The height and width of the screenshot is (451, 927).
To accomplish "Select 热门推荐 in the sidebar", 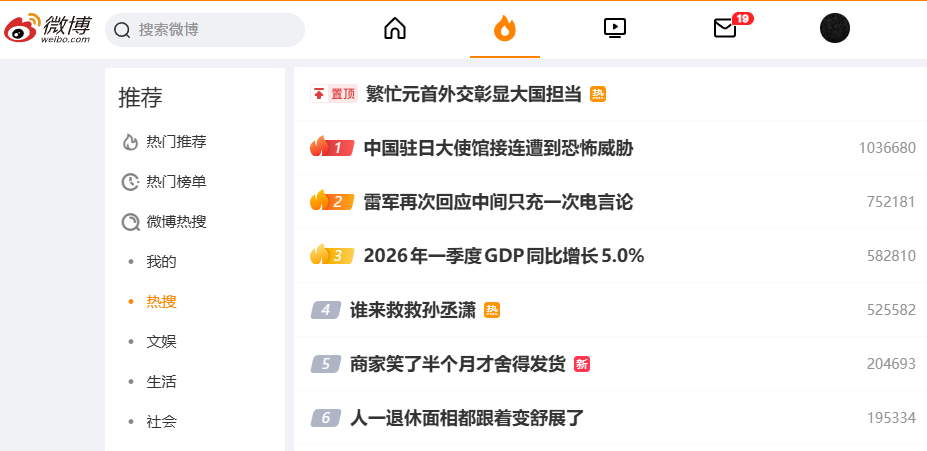I will (176, 142).
